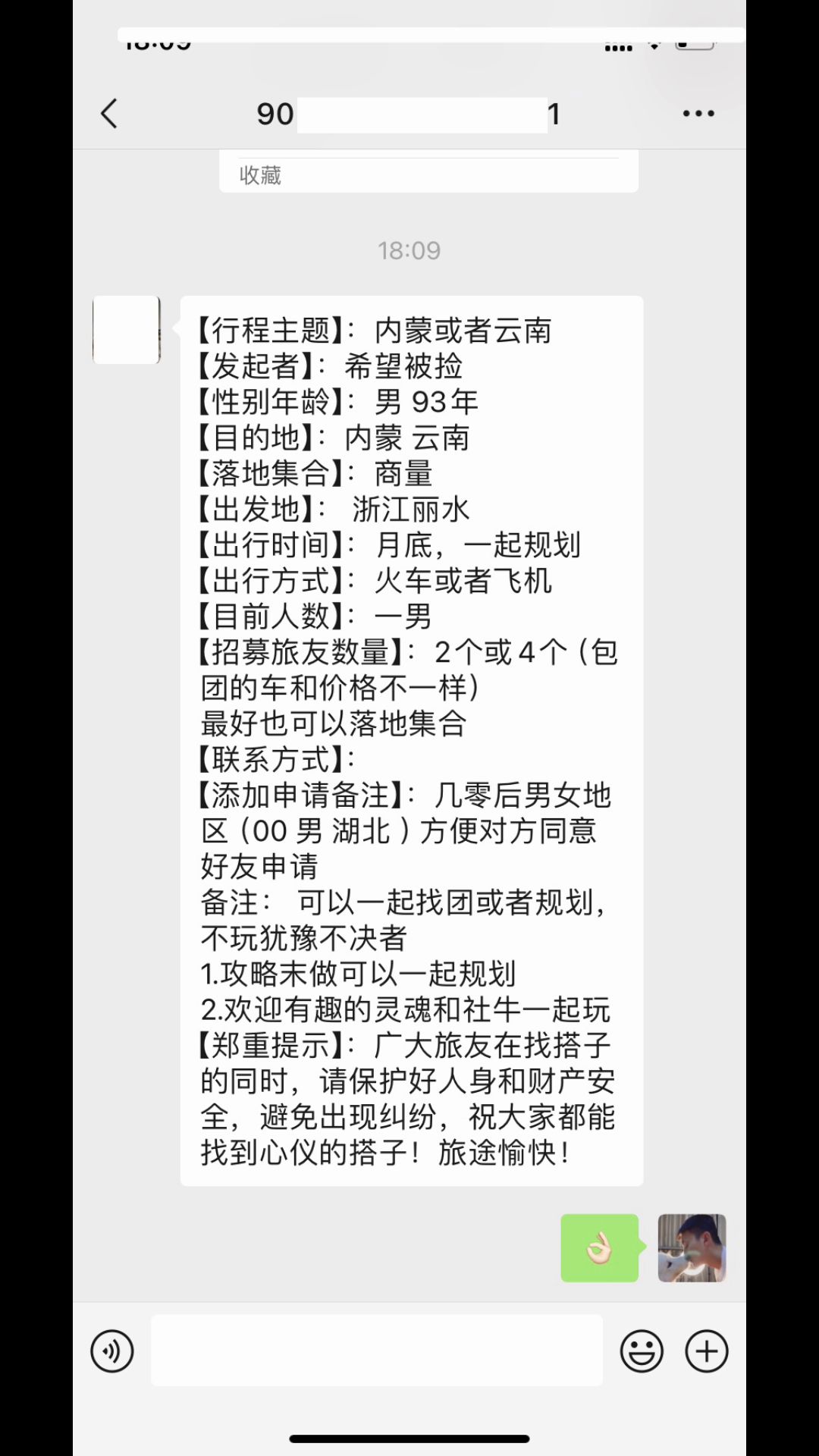
Task: Open the emoji sticker panel
Action: 642,1351
